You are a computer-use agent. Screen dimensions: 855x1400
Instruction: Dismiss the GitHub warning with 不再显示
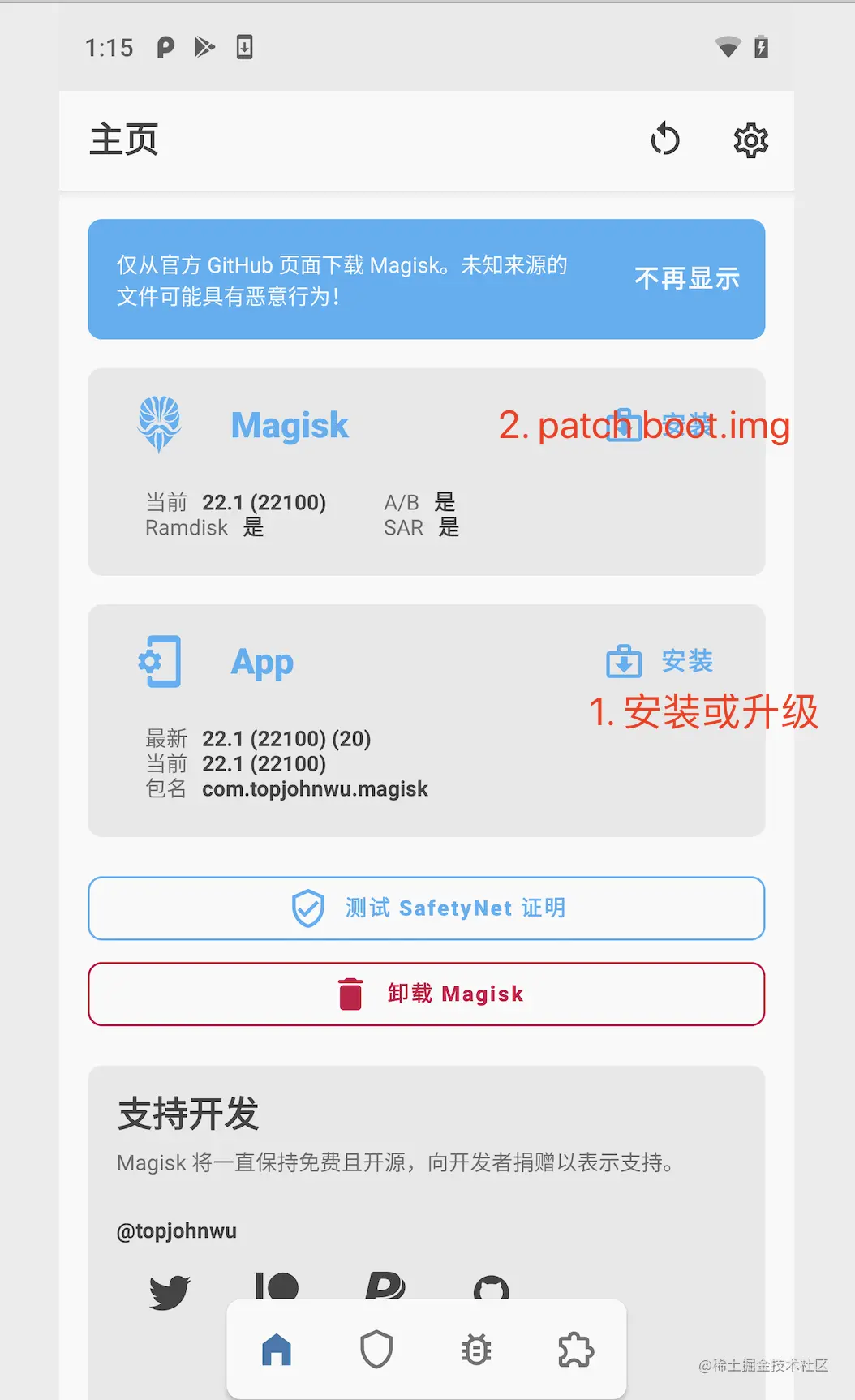(687, 278)
